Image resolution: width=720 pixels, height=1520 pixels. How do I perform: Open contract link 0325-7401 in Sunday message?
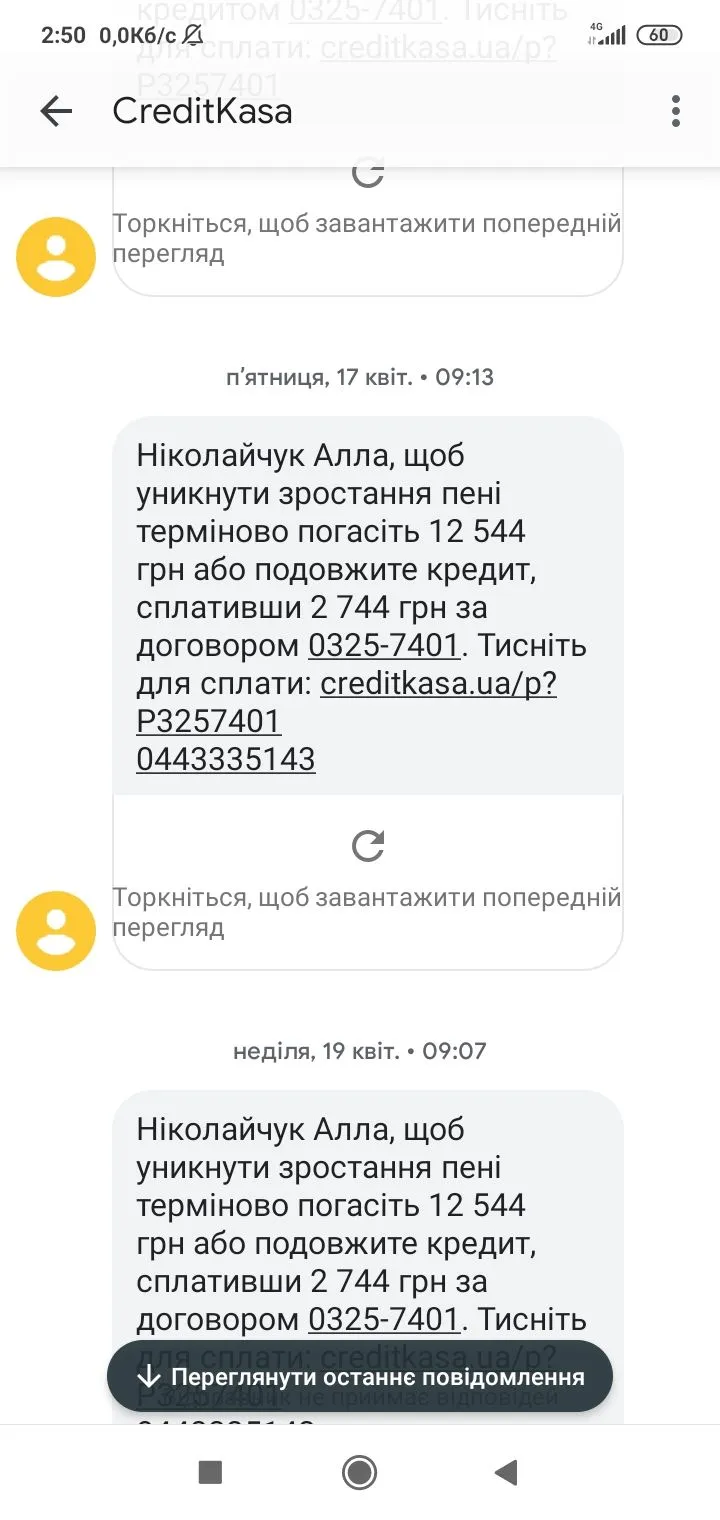[383, 1320]
